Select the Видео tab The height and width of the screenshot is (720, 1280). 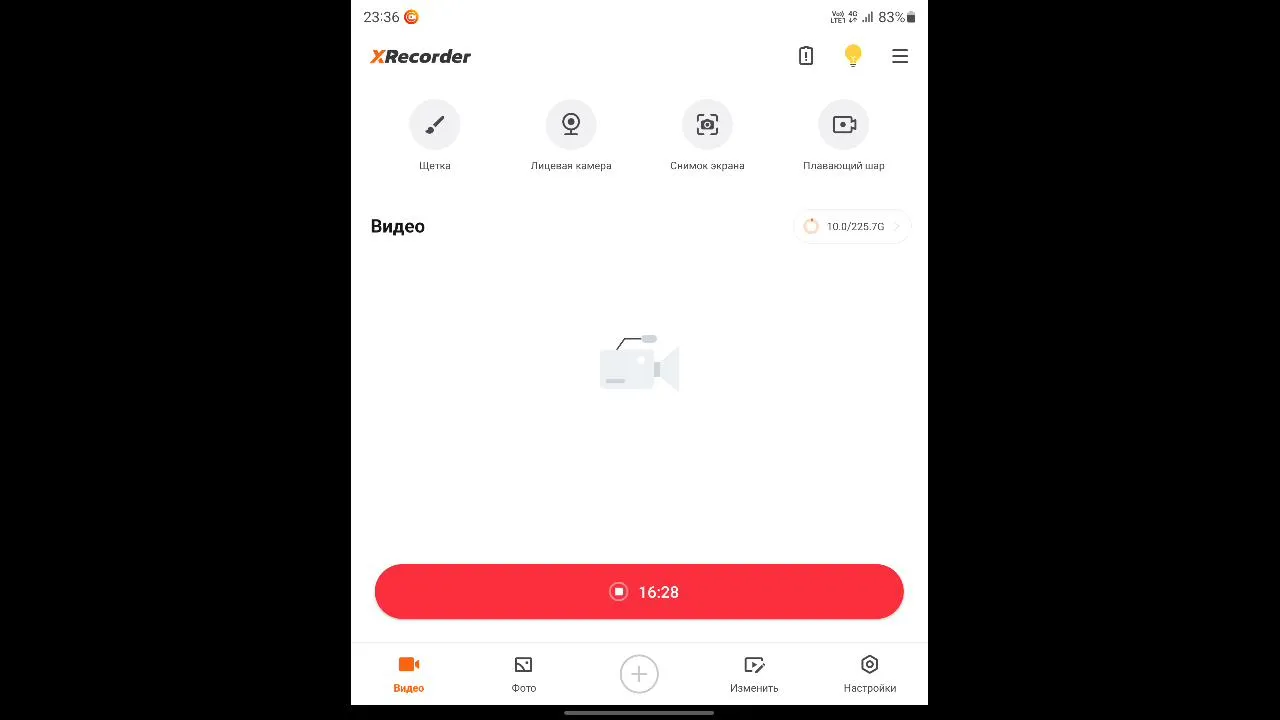click(x=409, y=674)
